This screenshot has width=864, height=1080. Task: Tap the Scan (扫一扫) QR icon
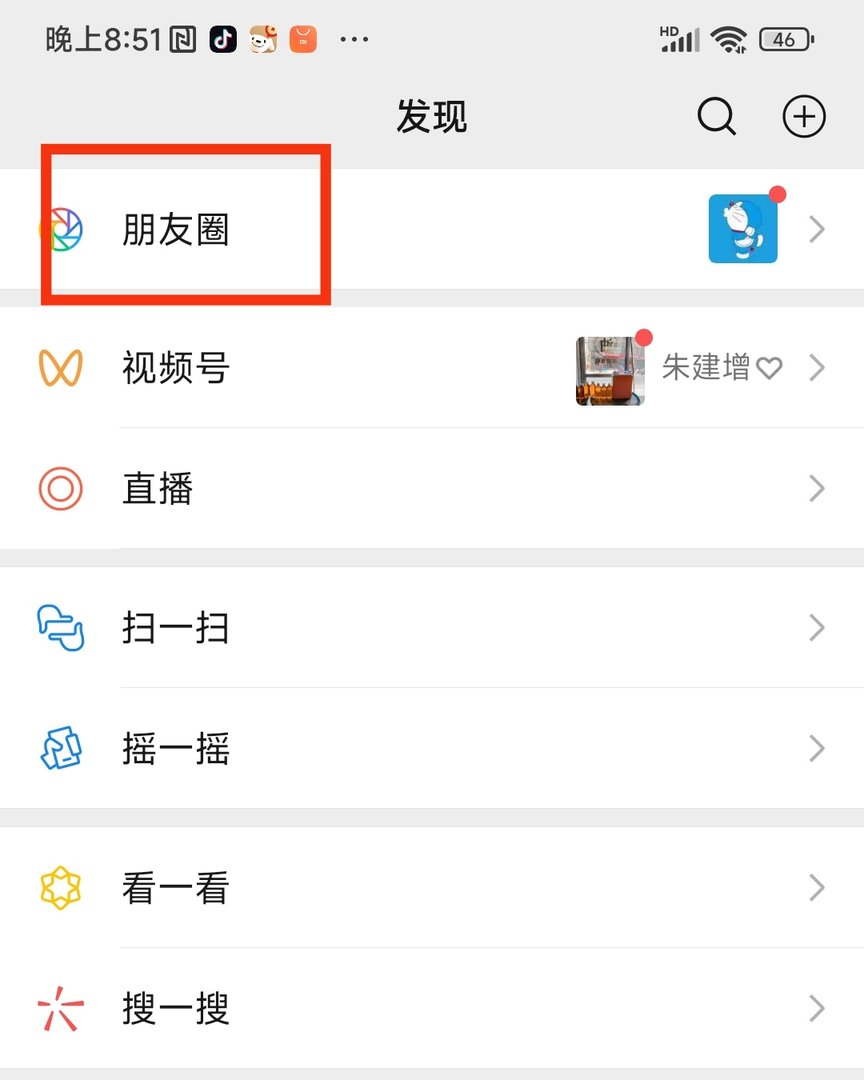point(60,628)
